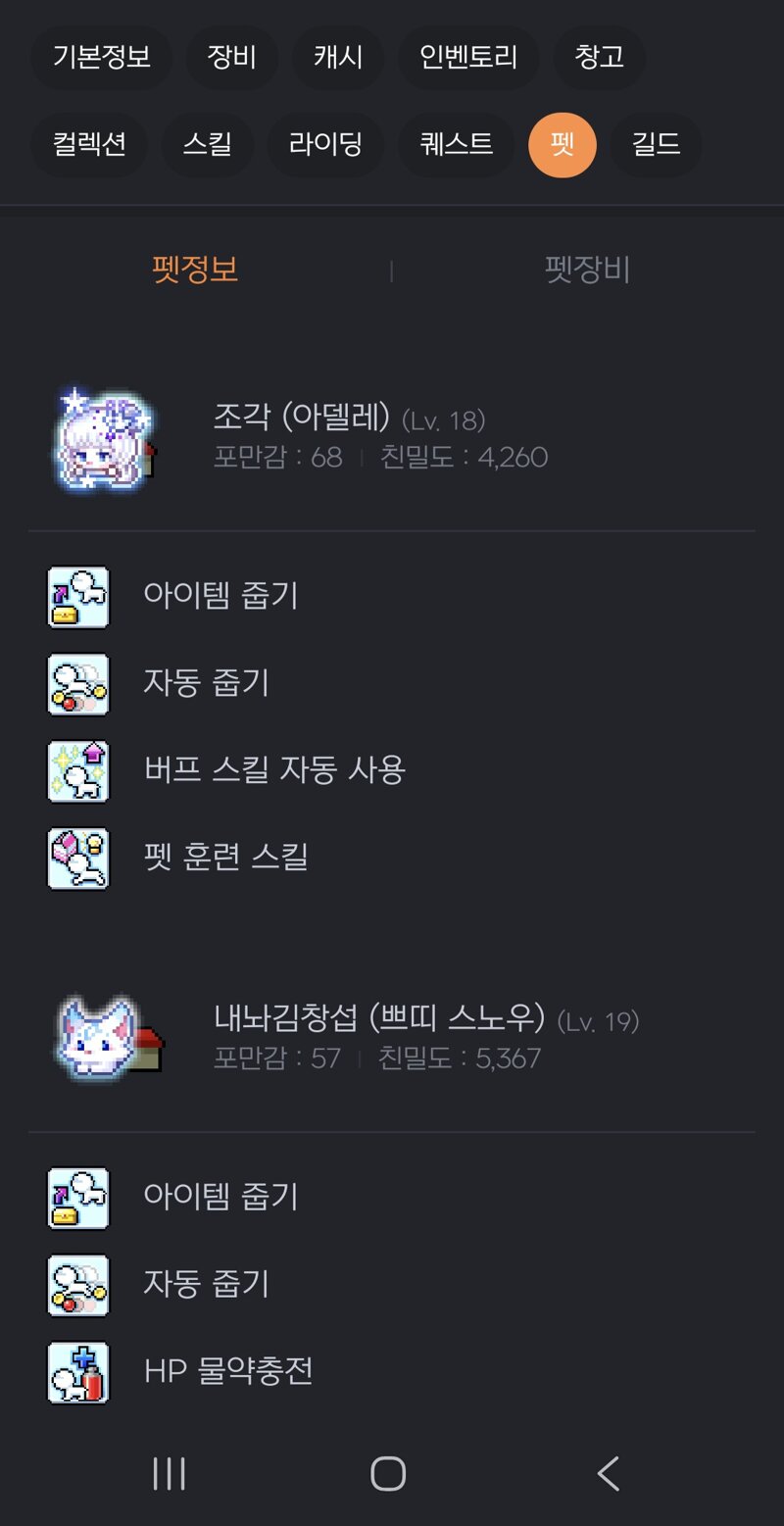Open the 기본정보 chip
This screenshot has height=1526, width=784.
pyautogui.click(x=102, y=57)
